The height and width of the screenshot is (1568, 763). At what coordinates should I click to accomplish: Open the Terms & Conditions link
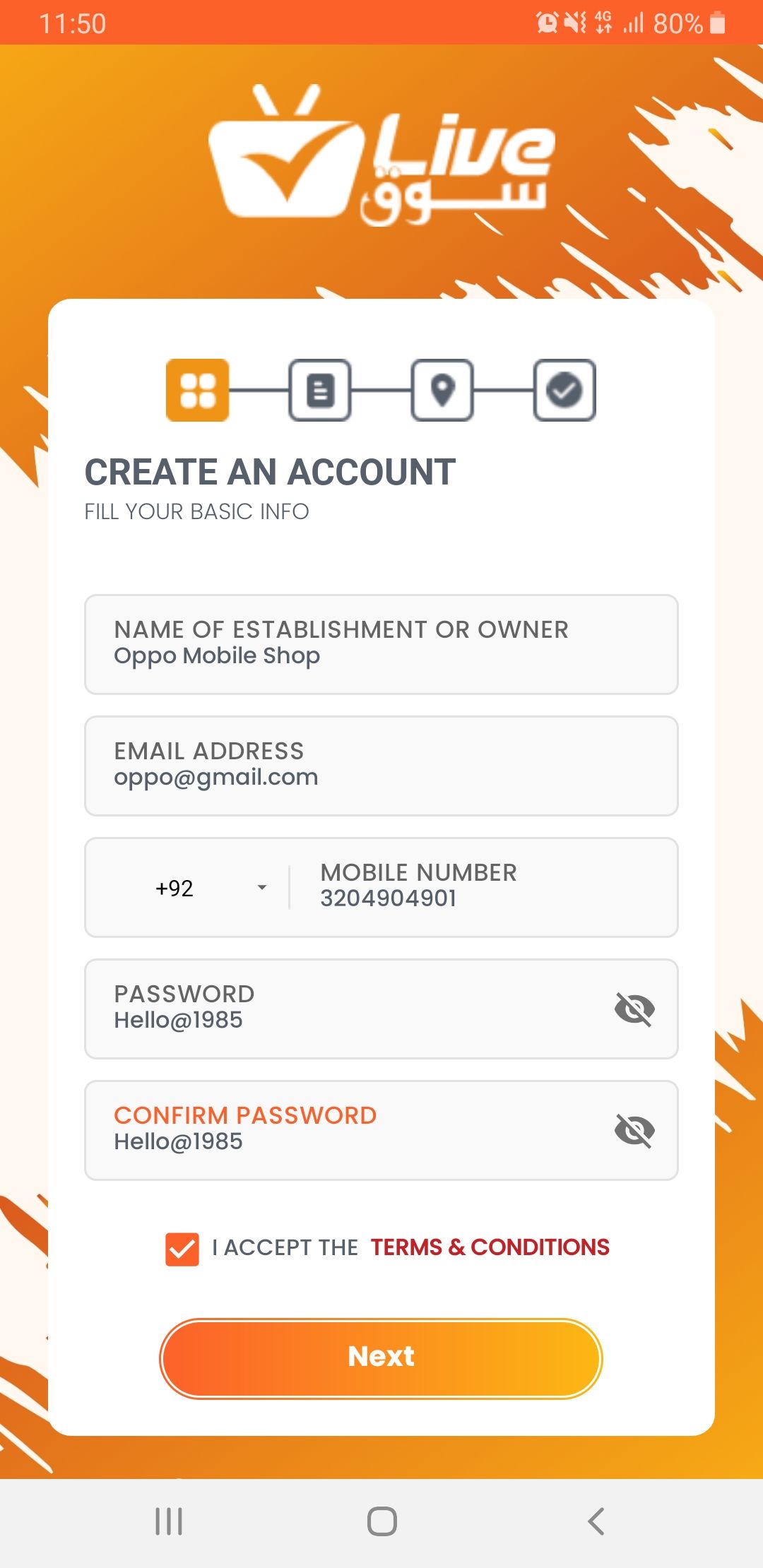[490, 1247]
